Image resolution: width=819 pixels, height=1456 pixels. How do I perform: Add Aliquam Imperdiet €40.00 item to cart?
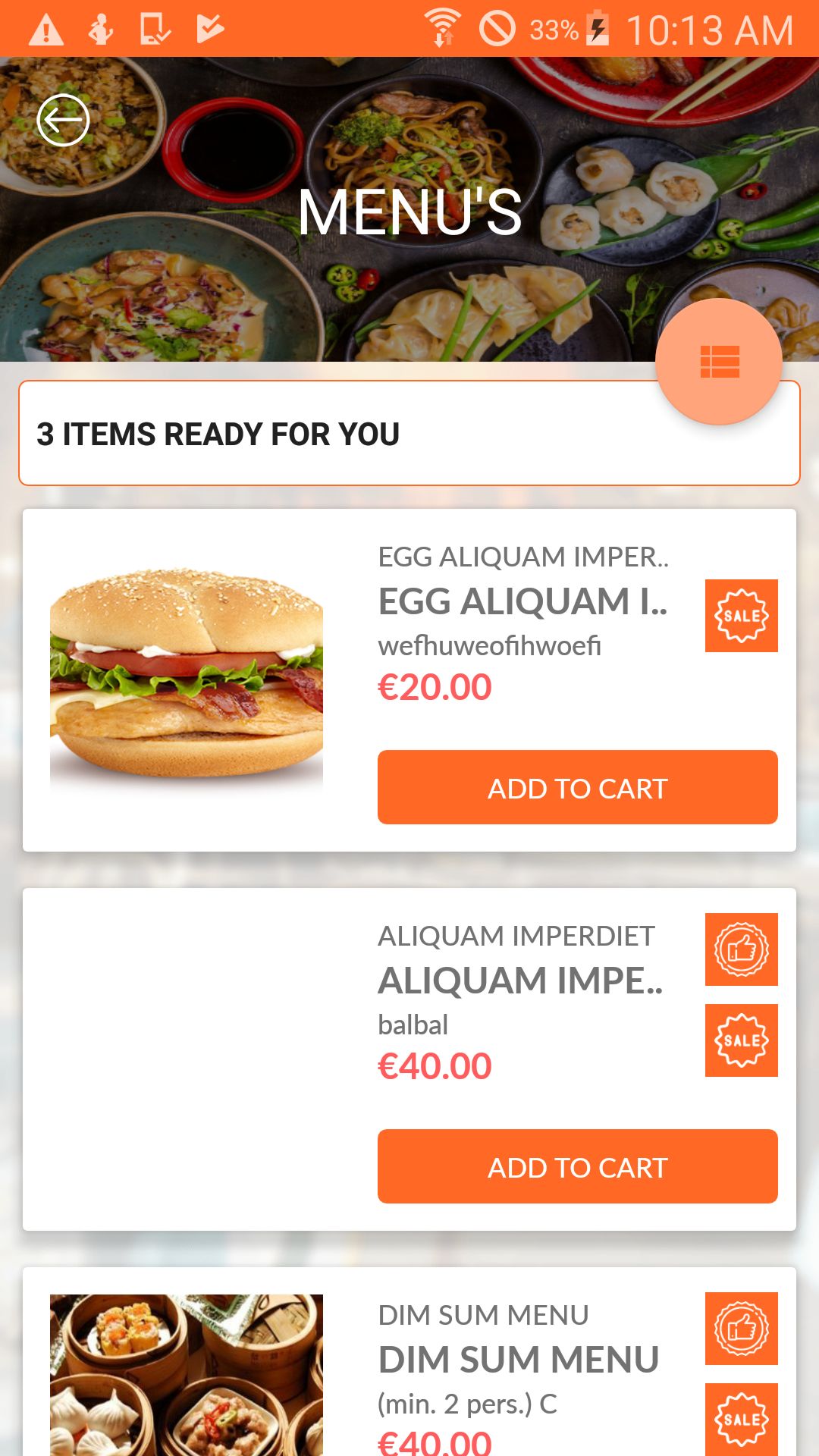tap(577, 1166)
